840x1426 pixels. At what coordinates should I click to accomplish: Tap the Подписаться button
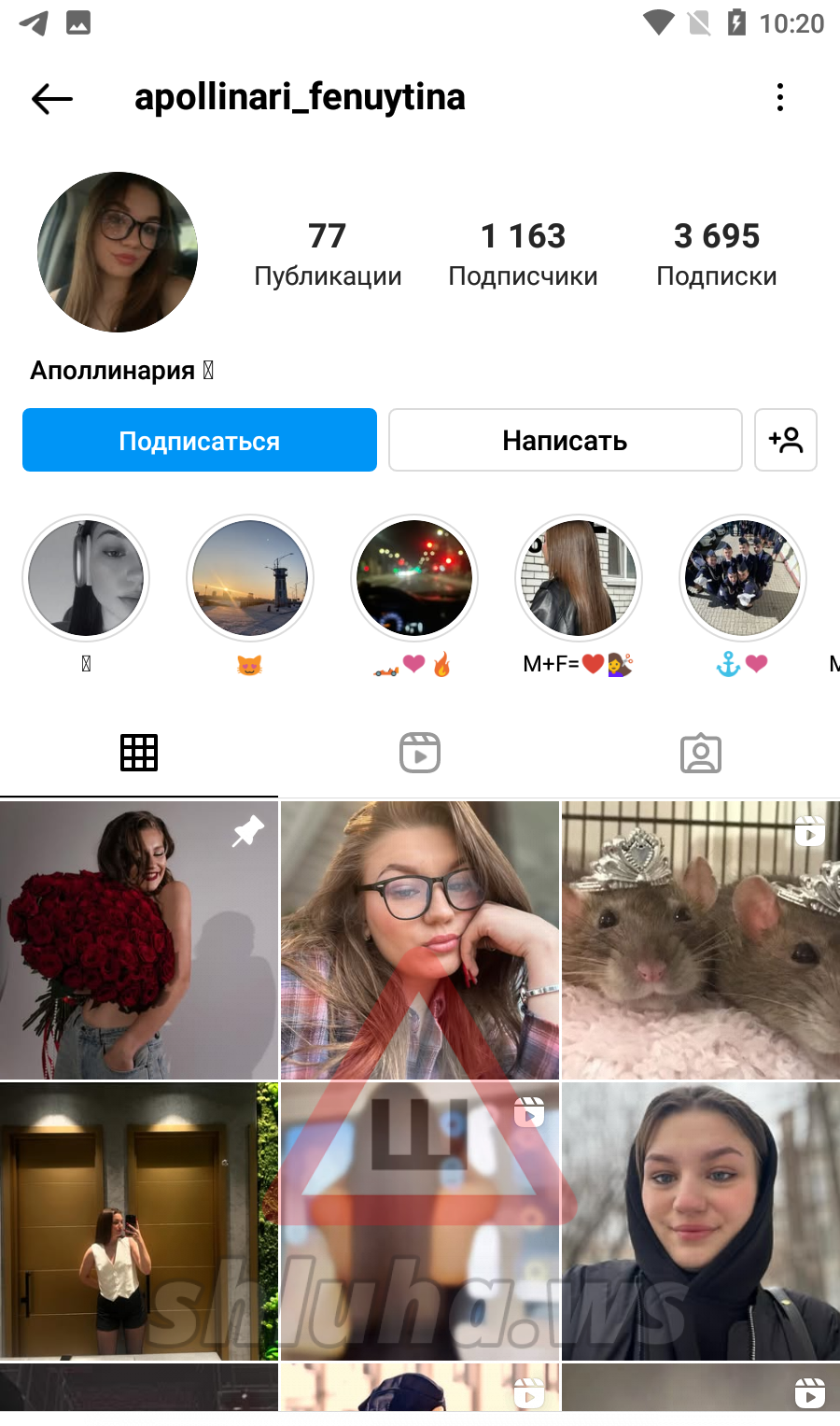coord(200,440)
